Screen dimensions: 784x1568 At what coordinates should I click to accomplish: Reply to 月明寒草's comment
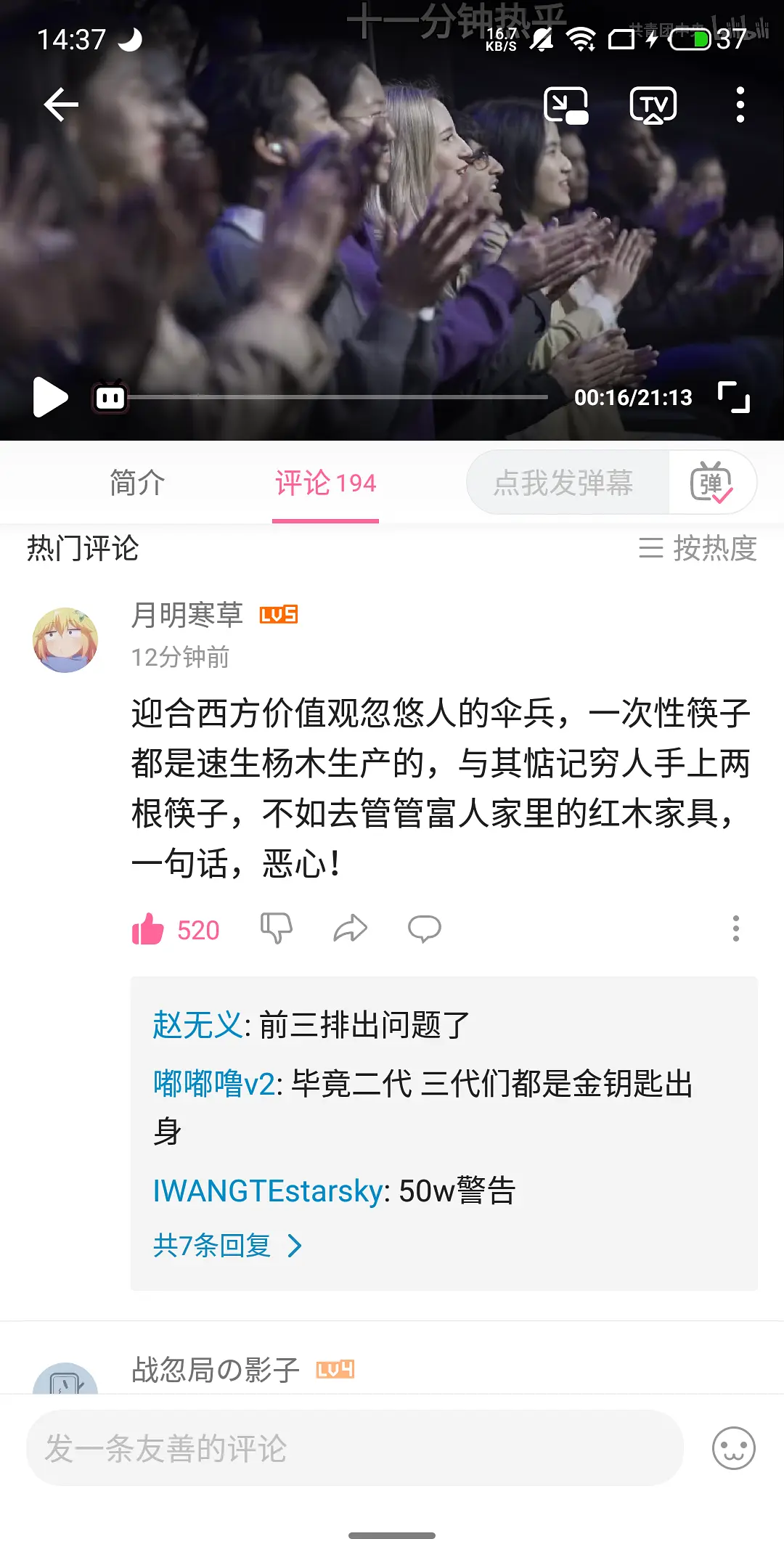425,928
